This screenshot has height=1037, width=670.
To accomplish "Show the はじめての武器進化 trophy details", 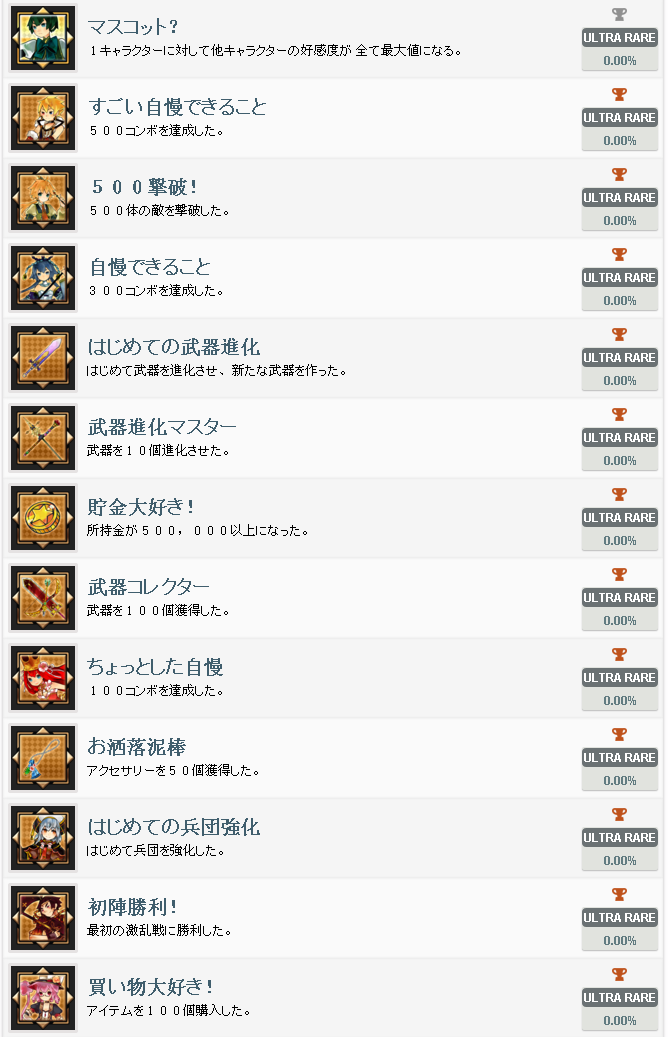I will point(173,347).
